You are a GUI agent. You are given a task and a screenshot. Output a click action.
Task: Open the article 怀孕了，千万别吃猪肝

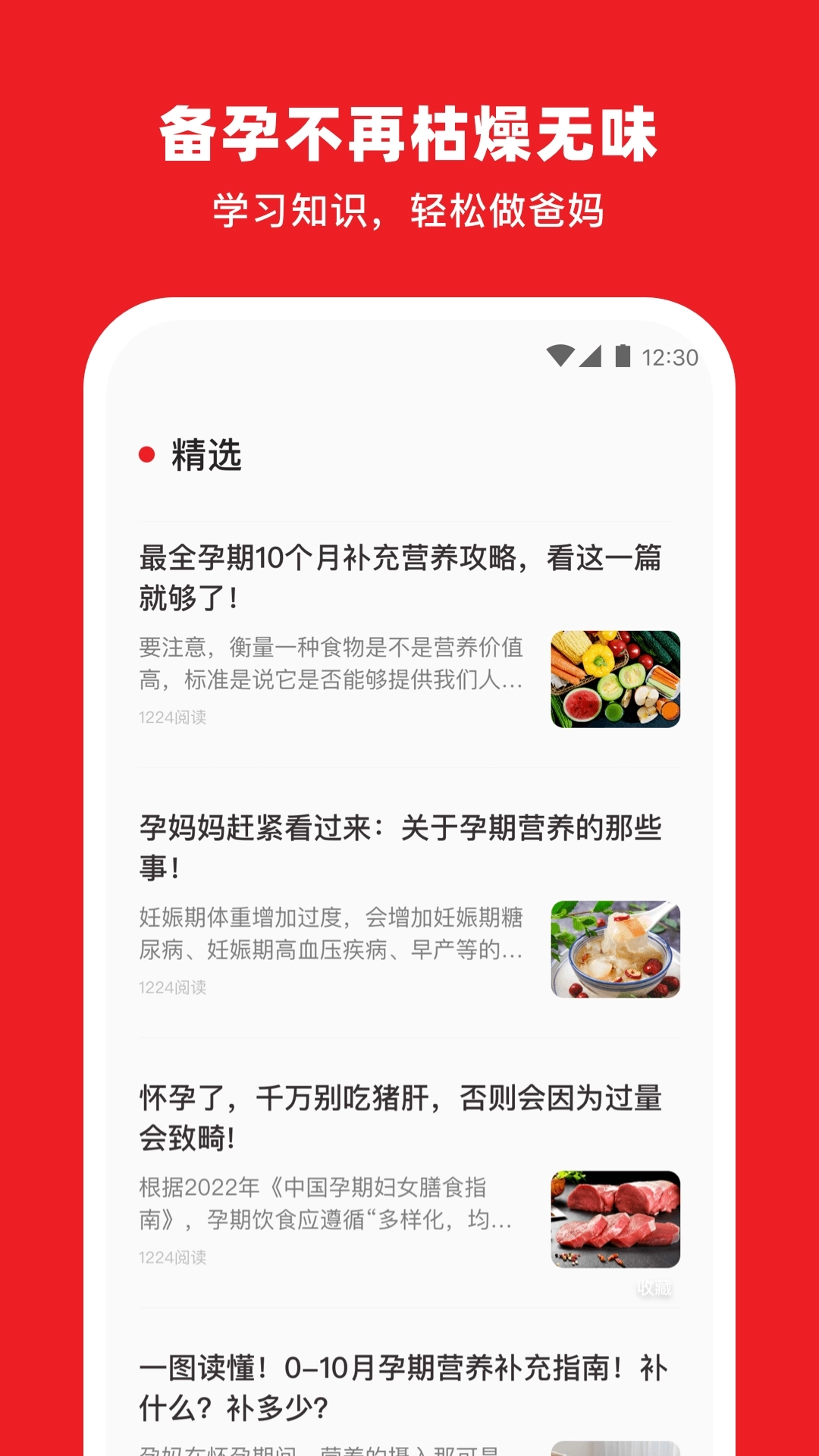(x=402, y=1115)
